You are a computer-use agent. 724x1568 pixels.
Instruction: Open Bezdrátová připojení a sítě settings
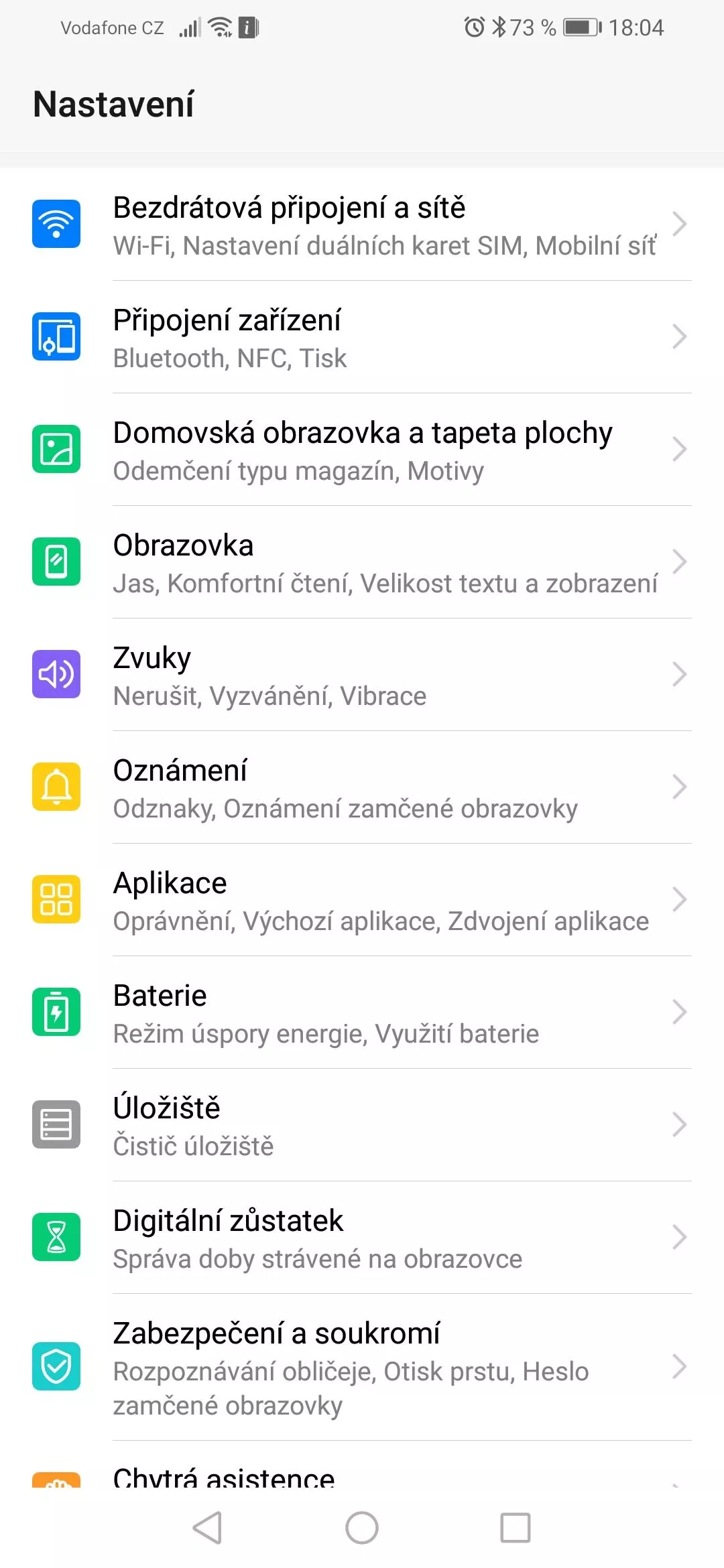coord(362,224)
